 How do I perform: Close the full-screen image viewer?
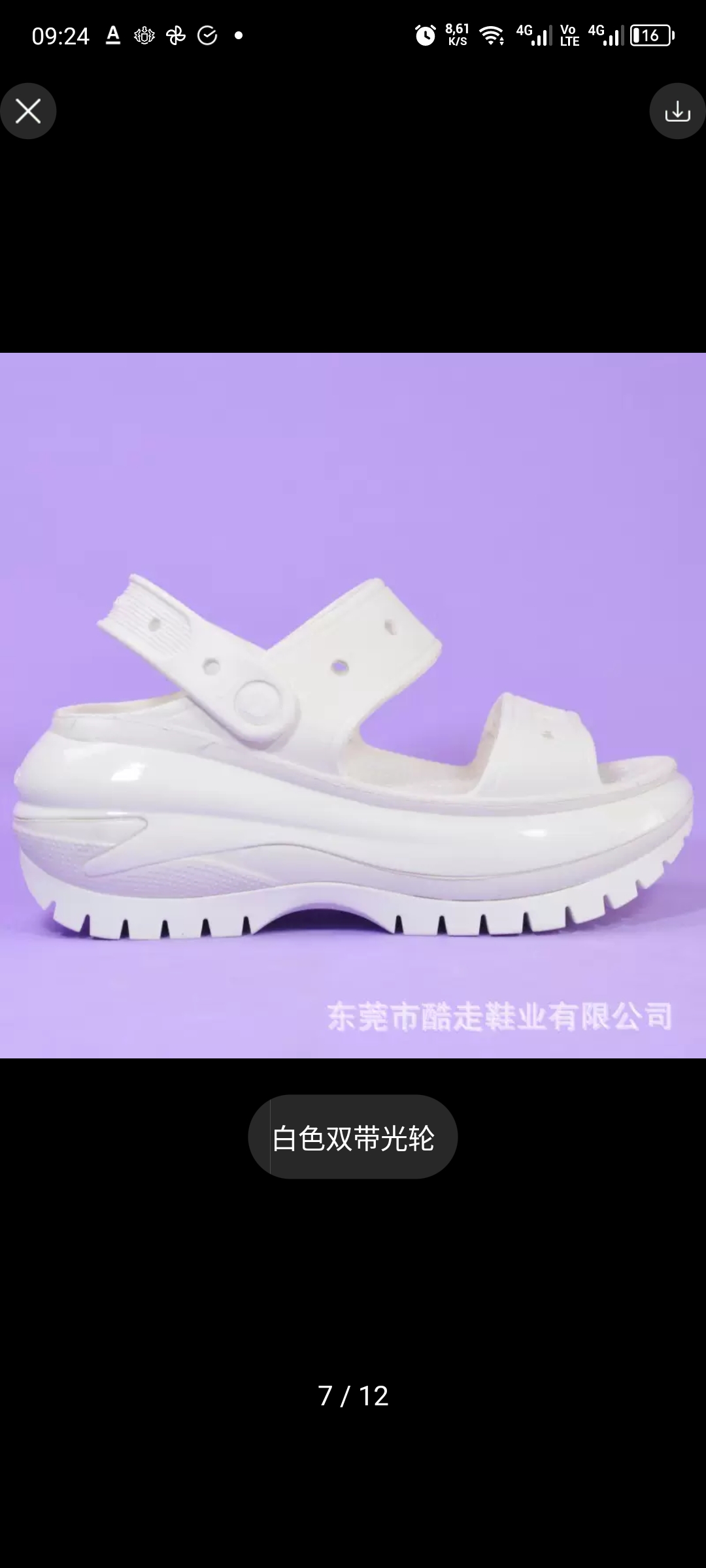tap(28, 111)
